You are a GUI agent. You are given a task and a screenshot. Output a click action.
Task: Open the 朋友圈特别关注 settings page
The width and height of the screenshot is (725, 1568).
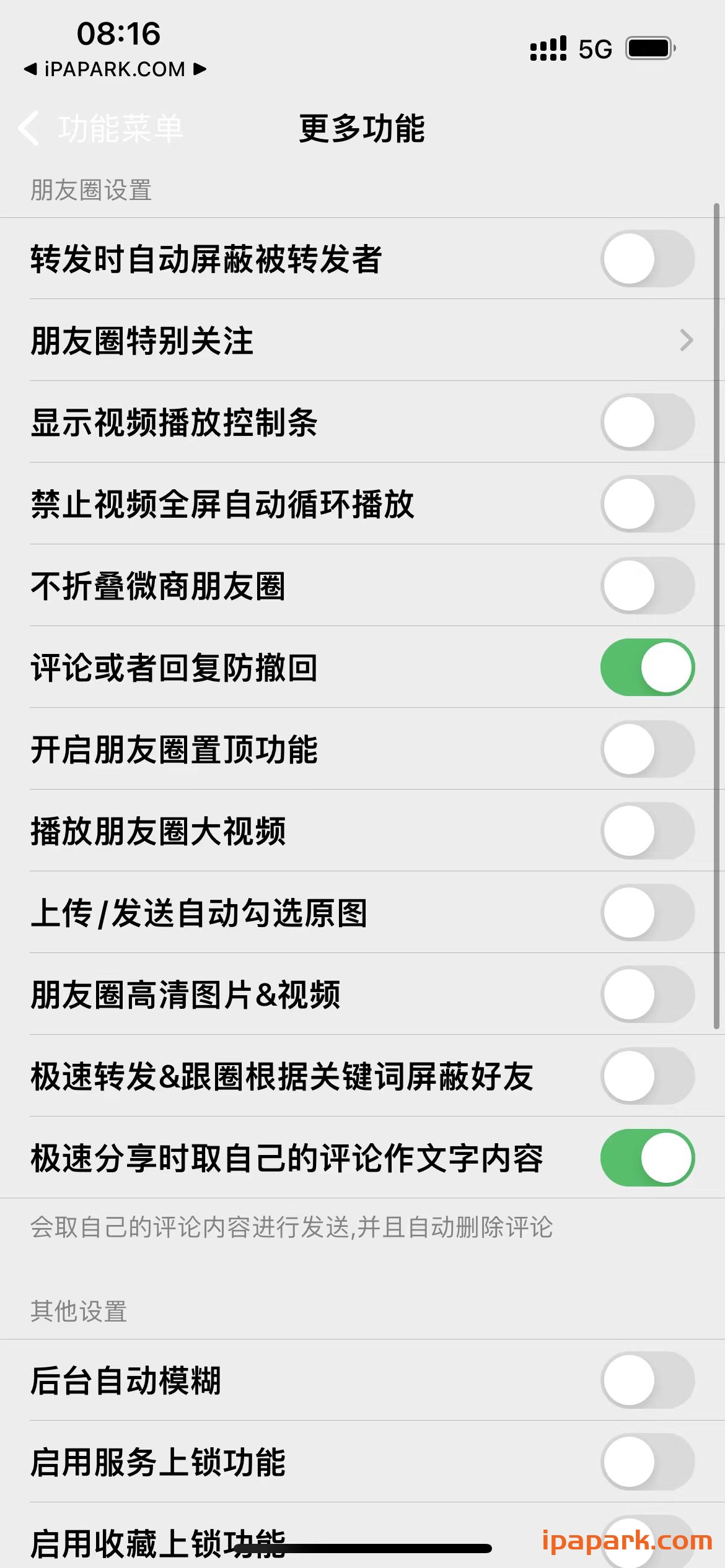362,341
